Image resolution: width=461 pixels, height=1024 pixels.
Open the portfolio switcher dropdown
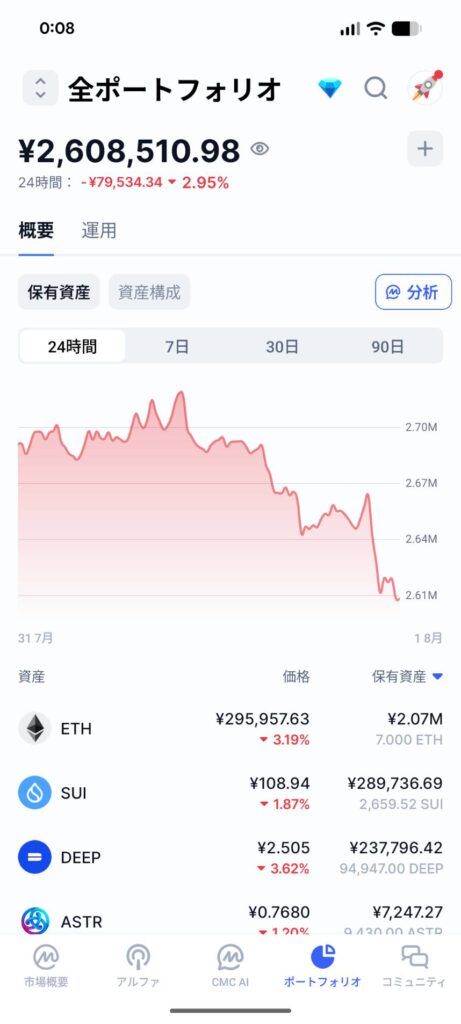pyautogui.click(x=40, y=88)
